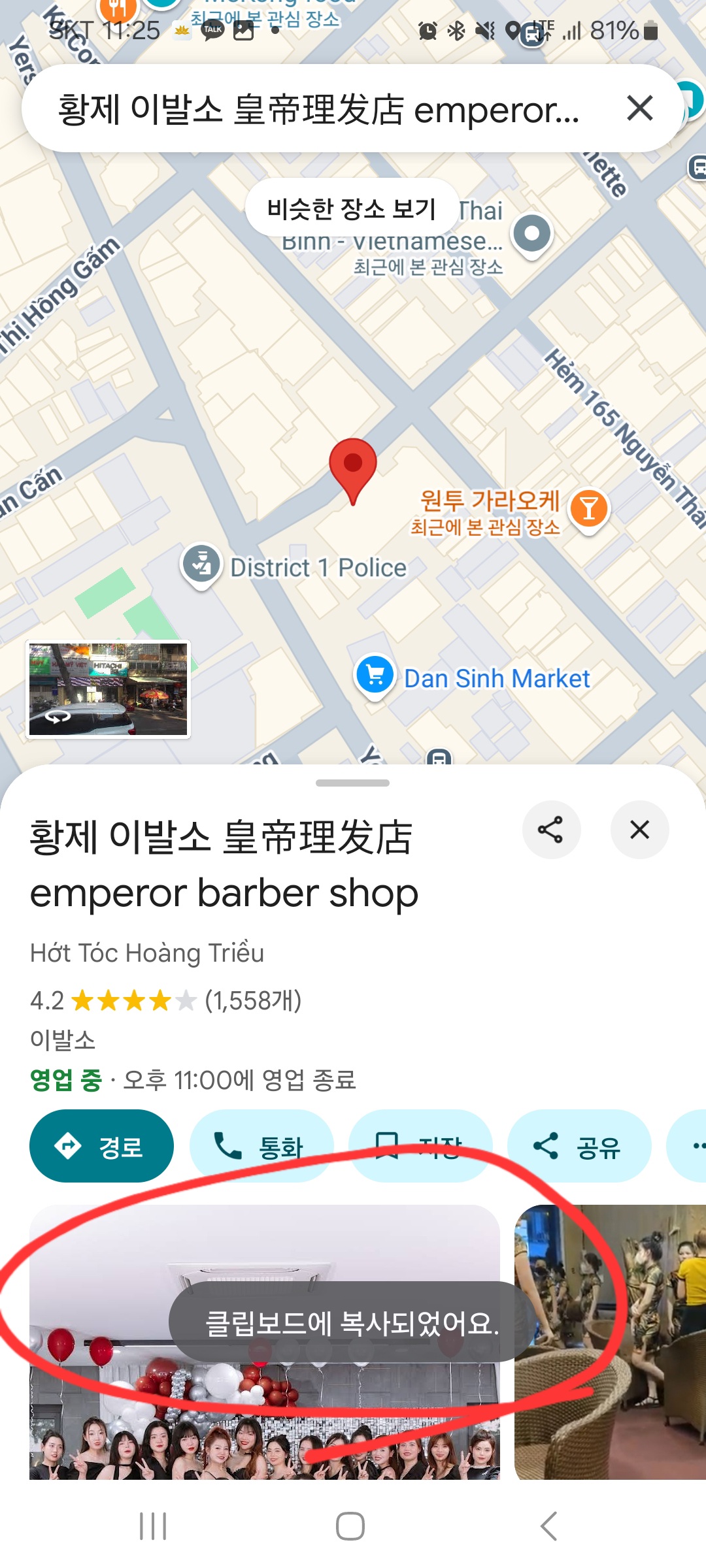This screenshot has height=1568, width=706.
Task: Go back with the system back button
Action: point(549,1526)
